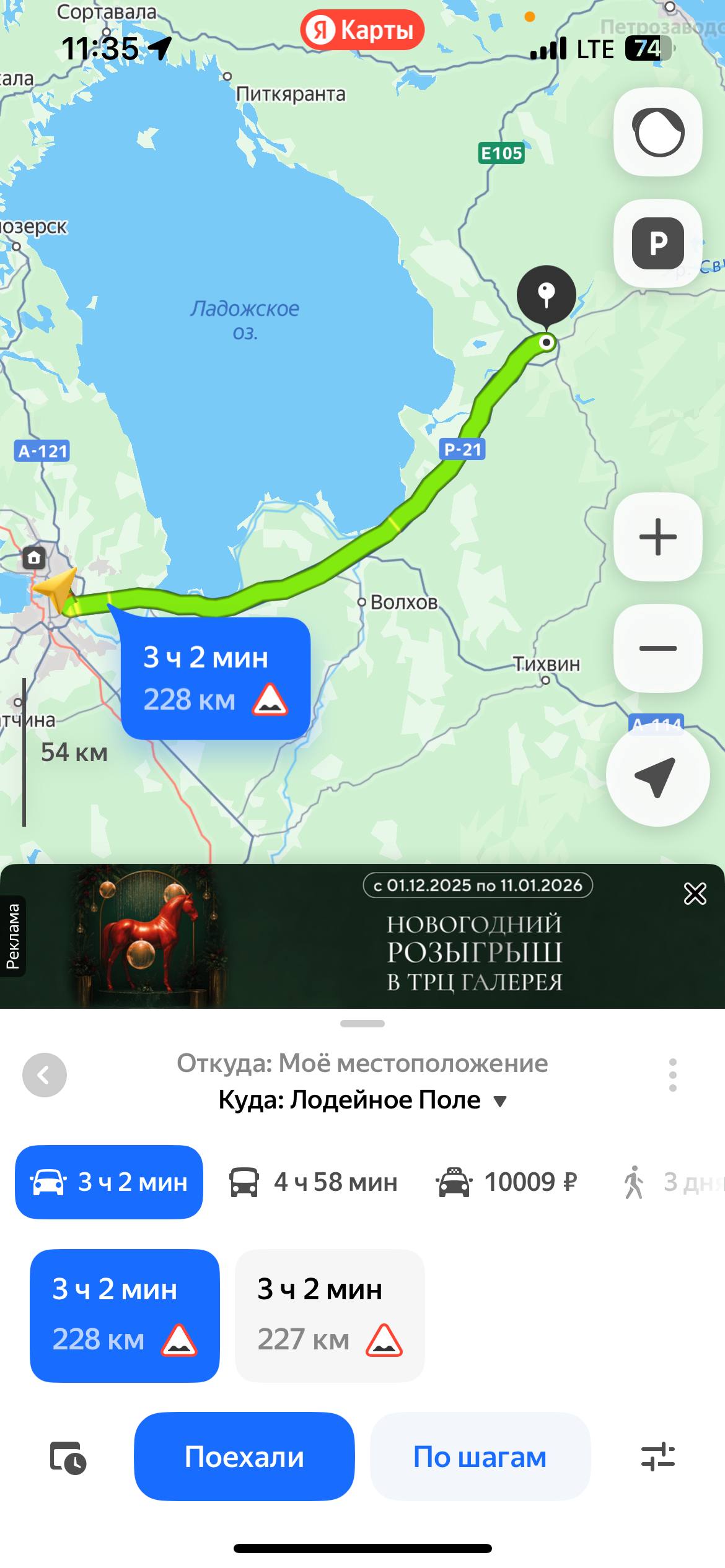Screen dimensions: 725x1568
Task: Open the departure time settings icon
Action: (68, 1457)
